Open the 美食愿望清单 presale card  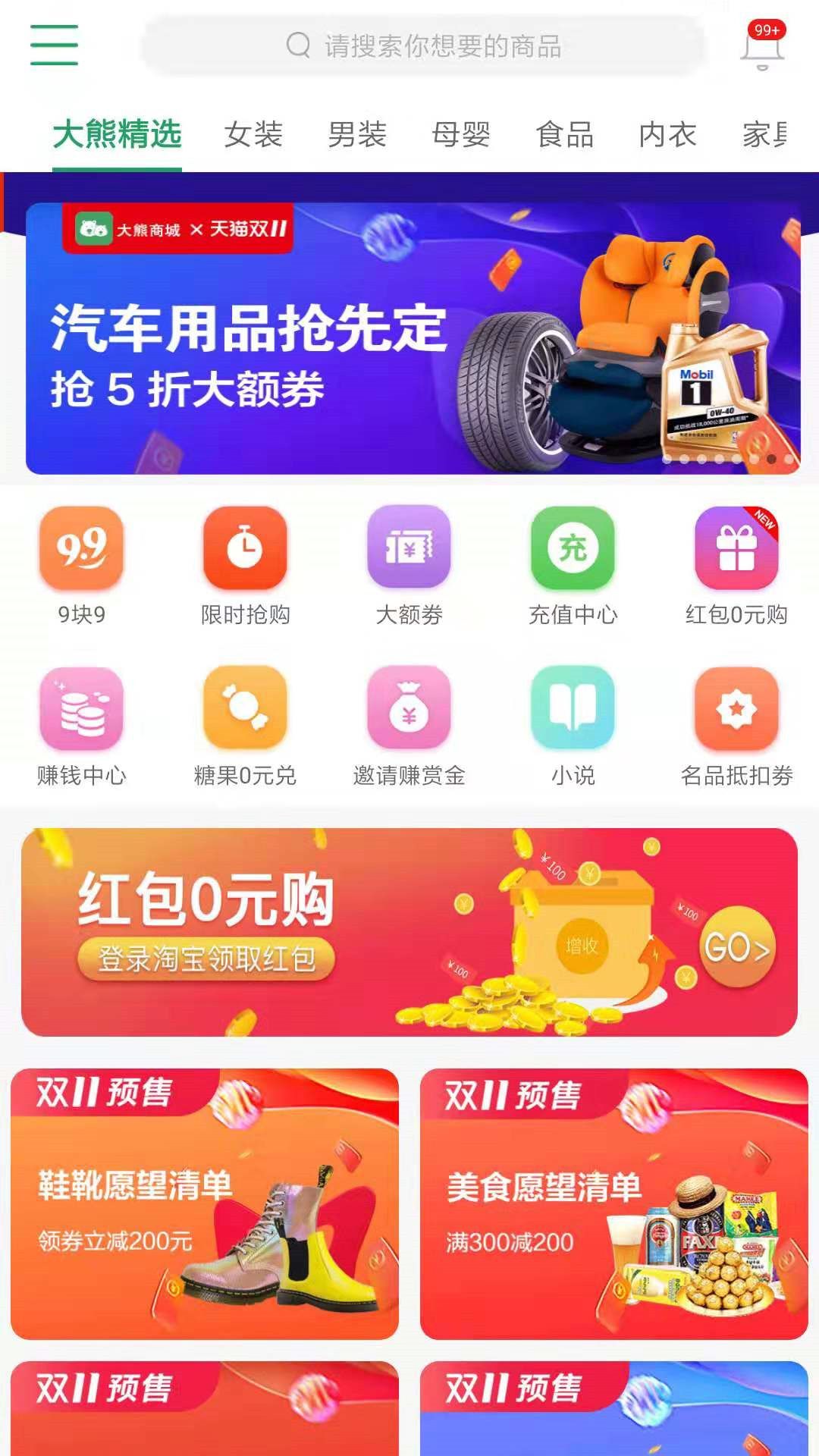pyautogui.click(x=613, y=1203)
